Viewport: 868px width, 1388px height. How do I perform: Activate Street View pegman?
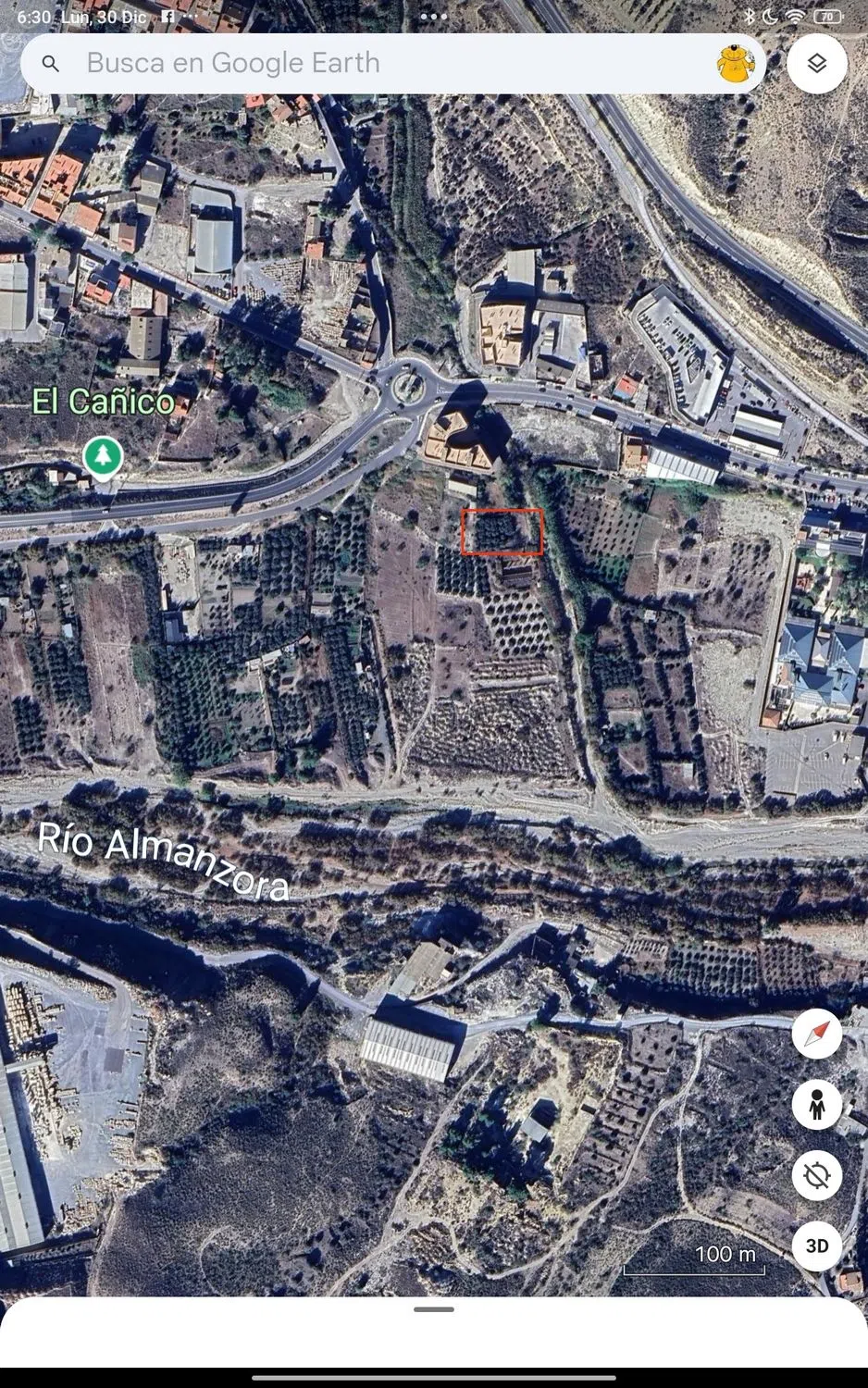tap(816, 1105)
